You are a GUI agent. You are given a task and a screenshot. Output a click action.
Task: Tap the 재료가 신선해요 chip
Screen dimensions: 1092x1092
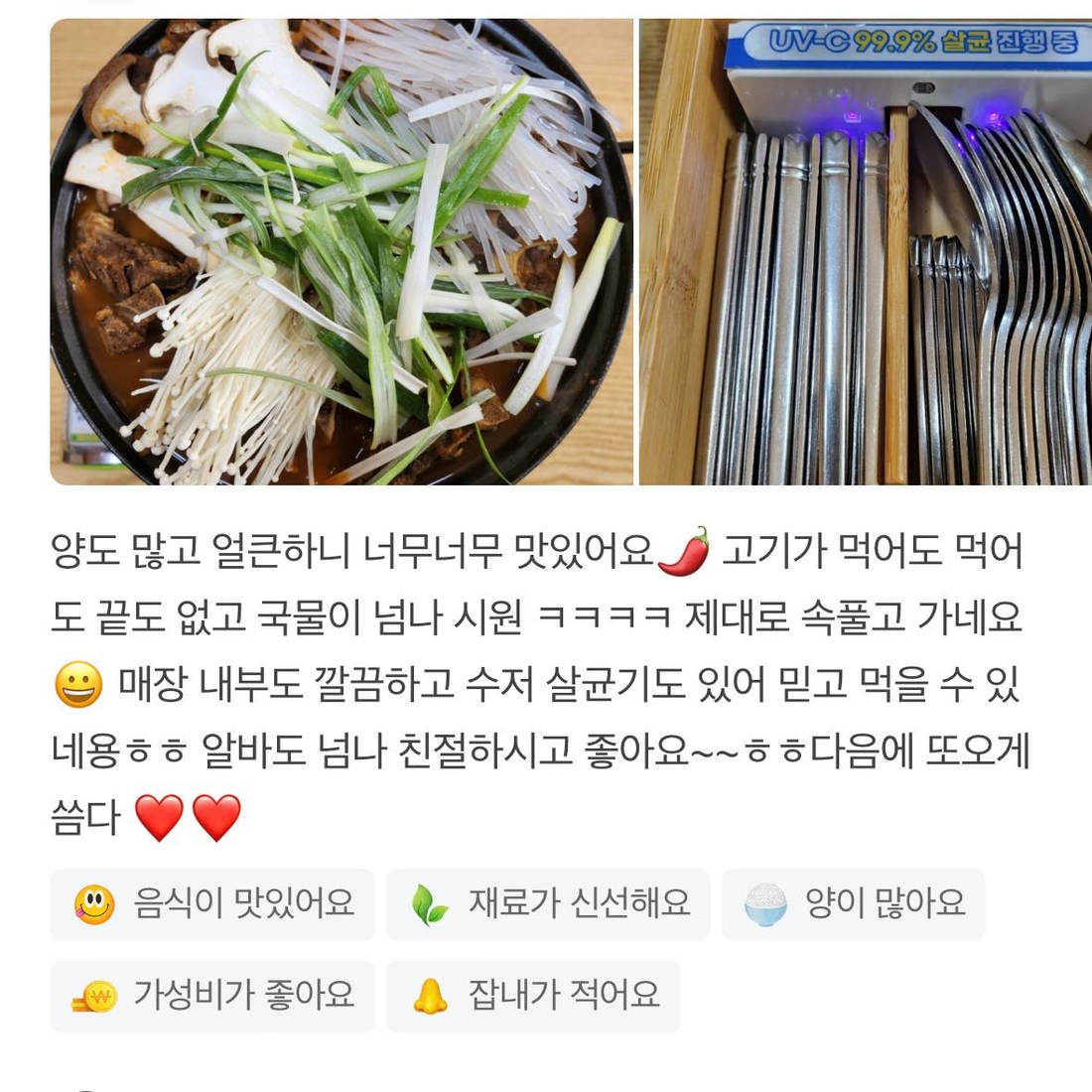(x=548, y=904)
